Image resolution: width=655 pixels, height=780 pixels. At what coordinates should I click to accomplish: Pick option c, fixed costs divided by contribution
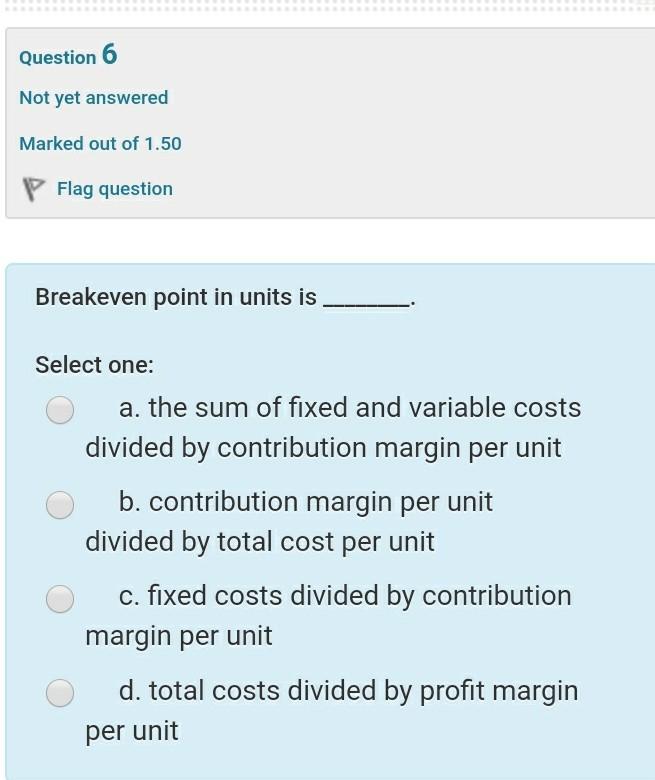61,598
